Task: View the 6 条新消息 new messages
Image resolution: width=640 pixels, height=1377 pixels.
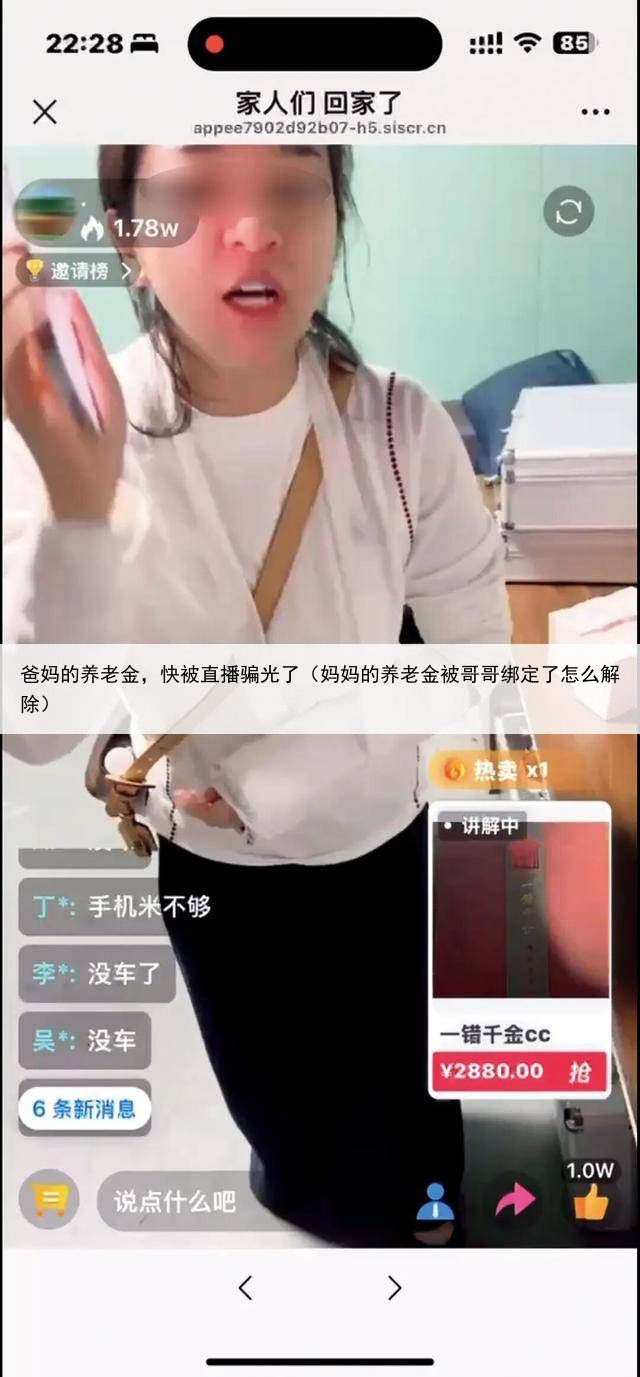Action: tap(84, 1108)
